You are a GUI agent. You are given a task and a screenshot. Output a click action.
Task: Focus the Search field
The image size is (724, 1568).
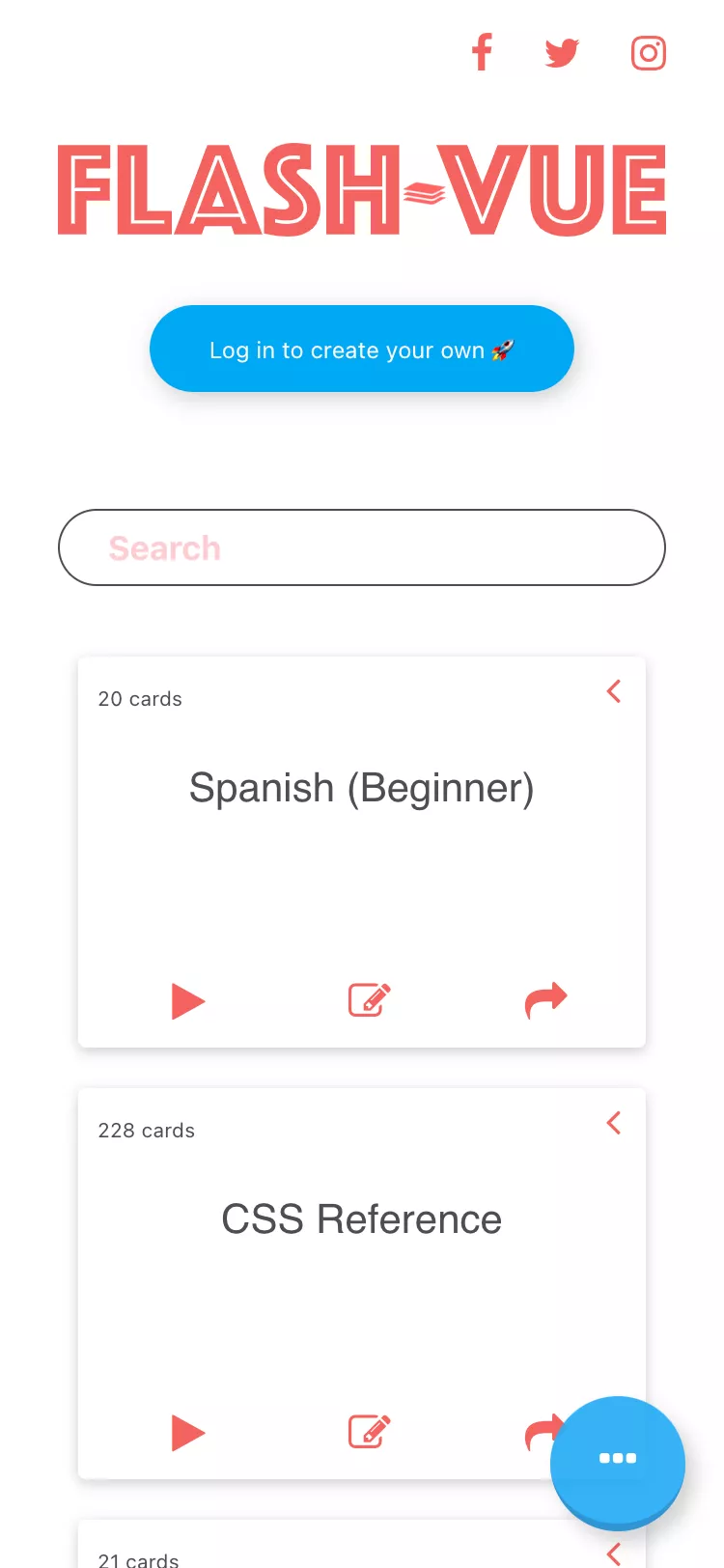point(361,547)
